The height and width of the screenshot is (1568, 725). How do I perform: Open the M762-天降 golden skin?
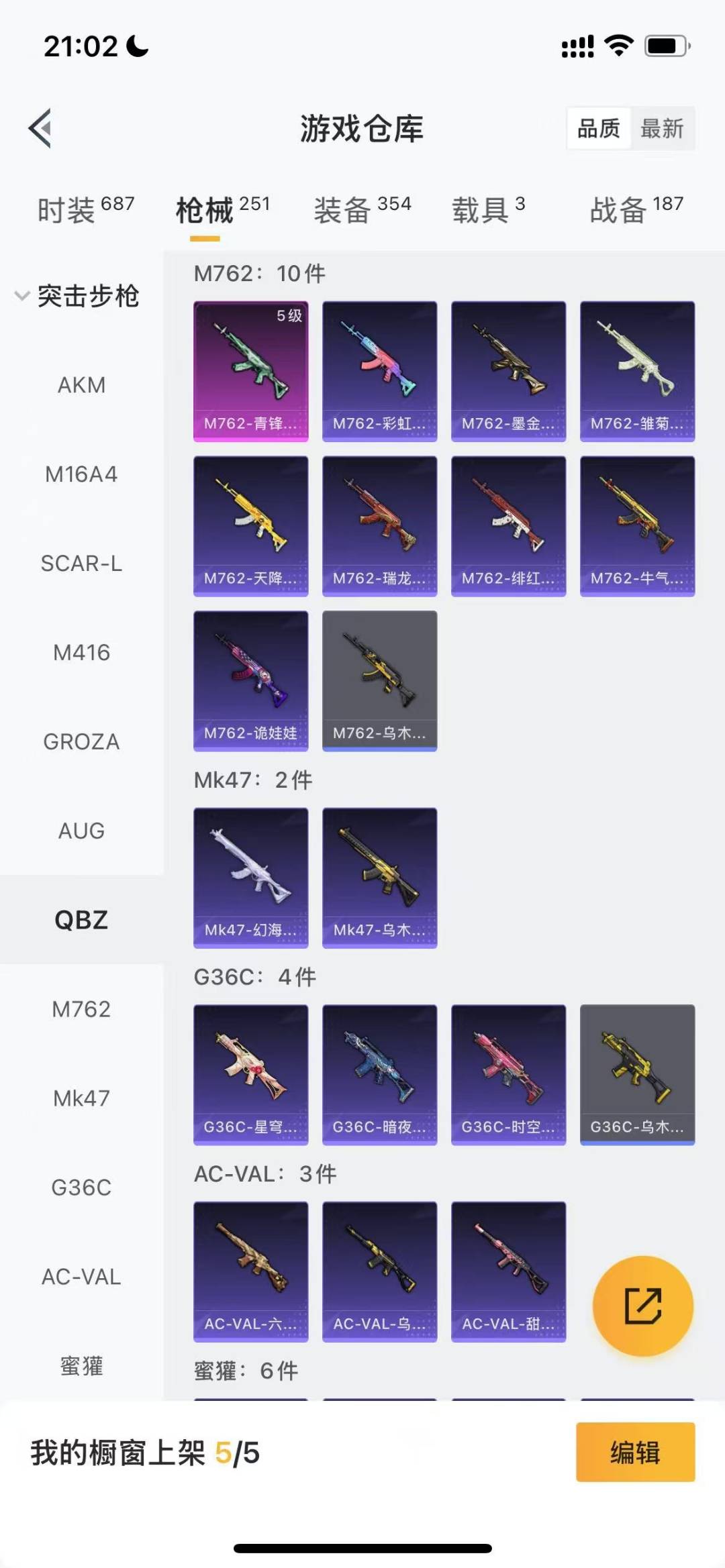251,526
